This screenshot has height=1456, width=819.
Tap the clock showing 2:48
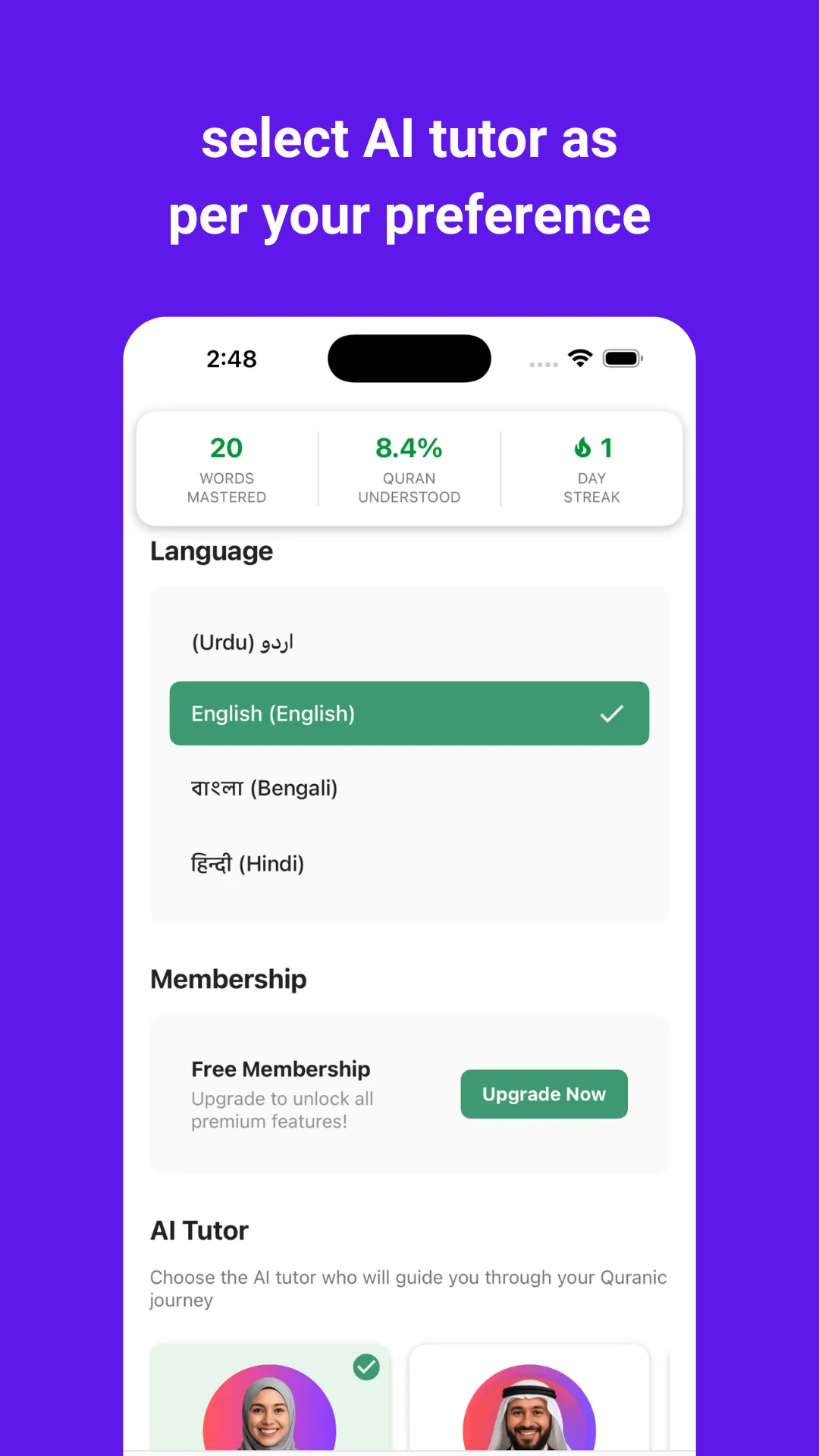(x=233, y=358)
